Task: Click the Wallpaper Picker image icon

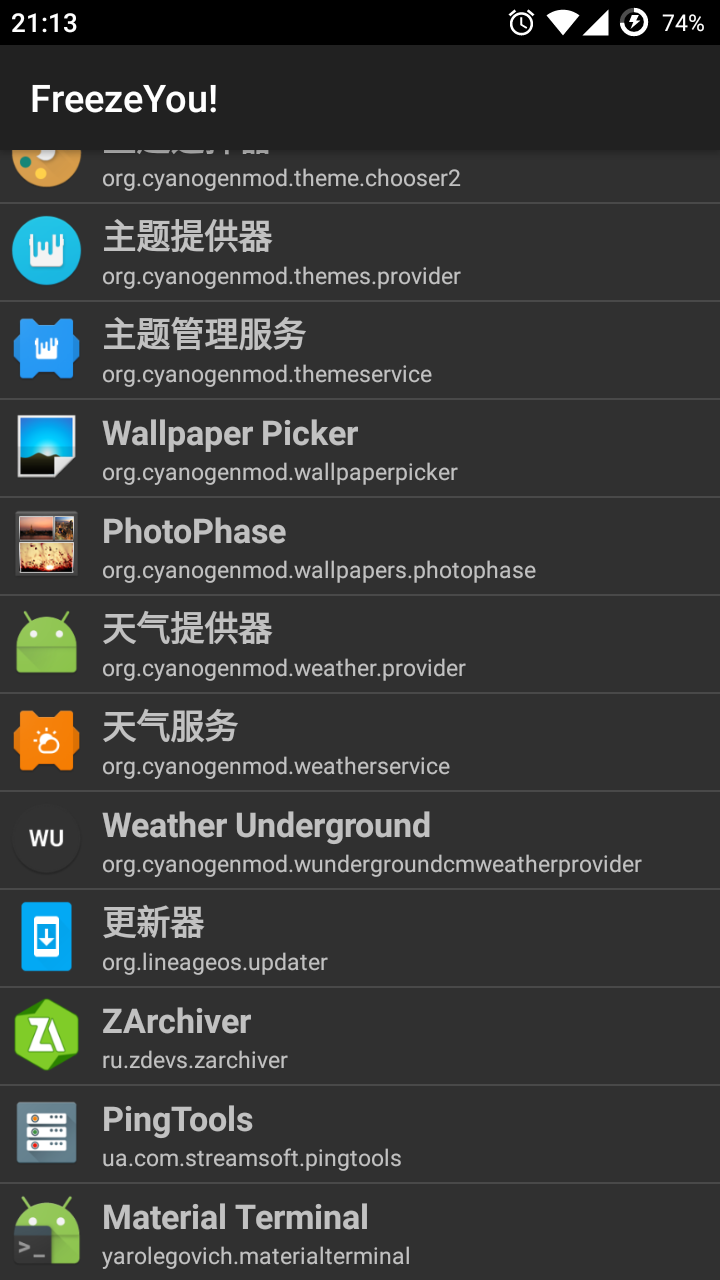Action: (46, 447)
